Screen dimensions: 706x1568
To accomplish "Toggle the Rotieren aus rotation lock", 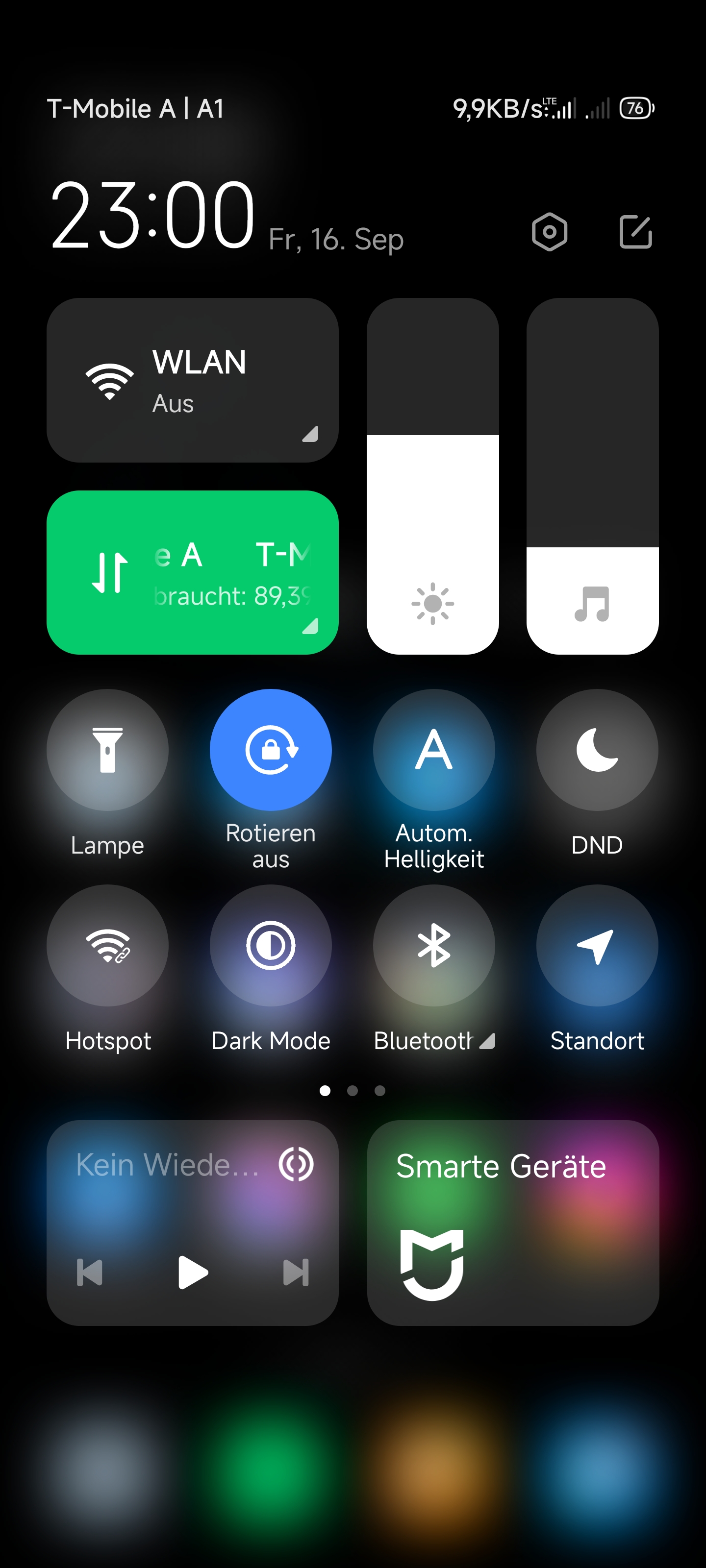I will [271, 749].
